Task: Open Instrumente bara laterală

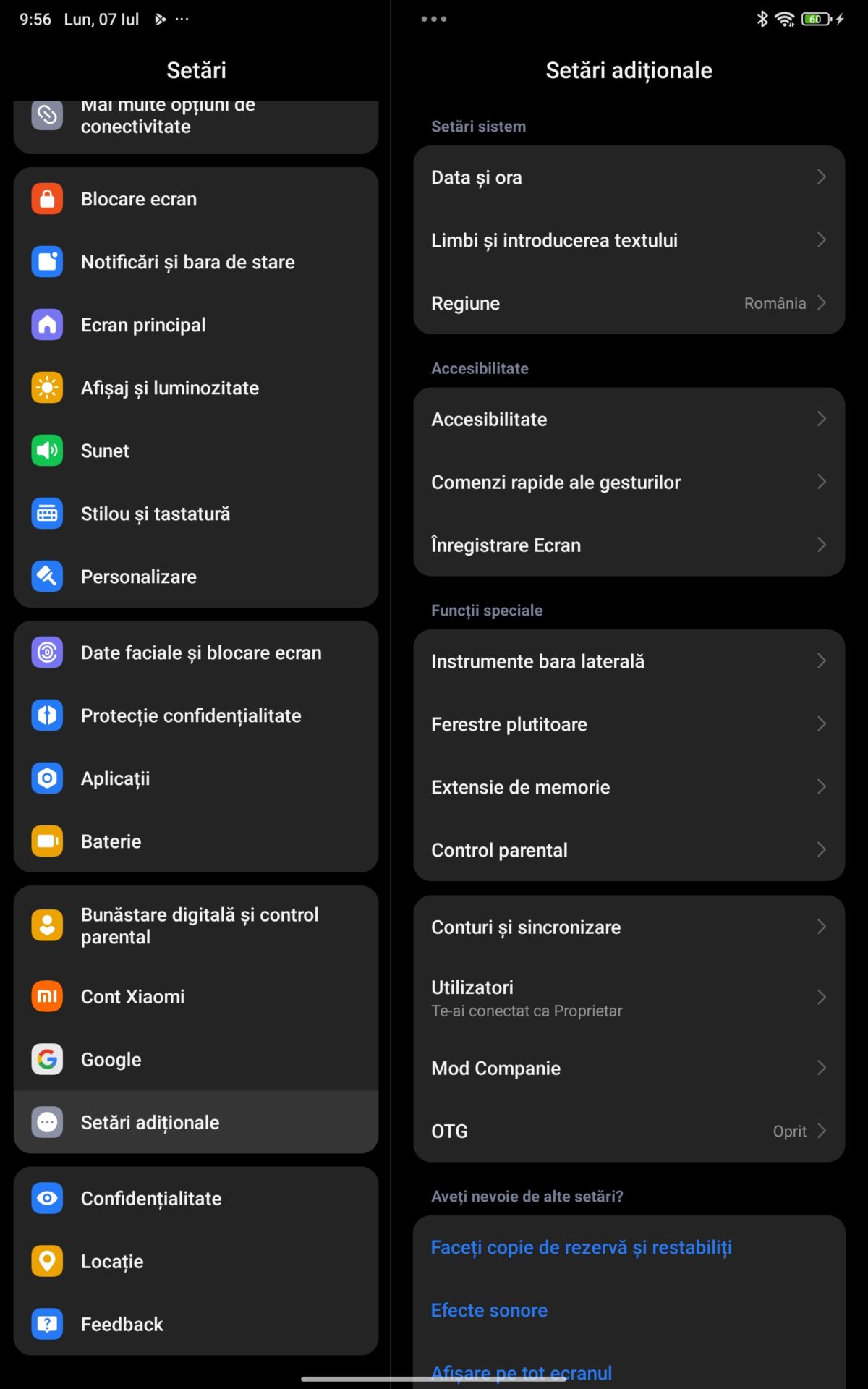Action: pos(628,661)
